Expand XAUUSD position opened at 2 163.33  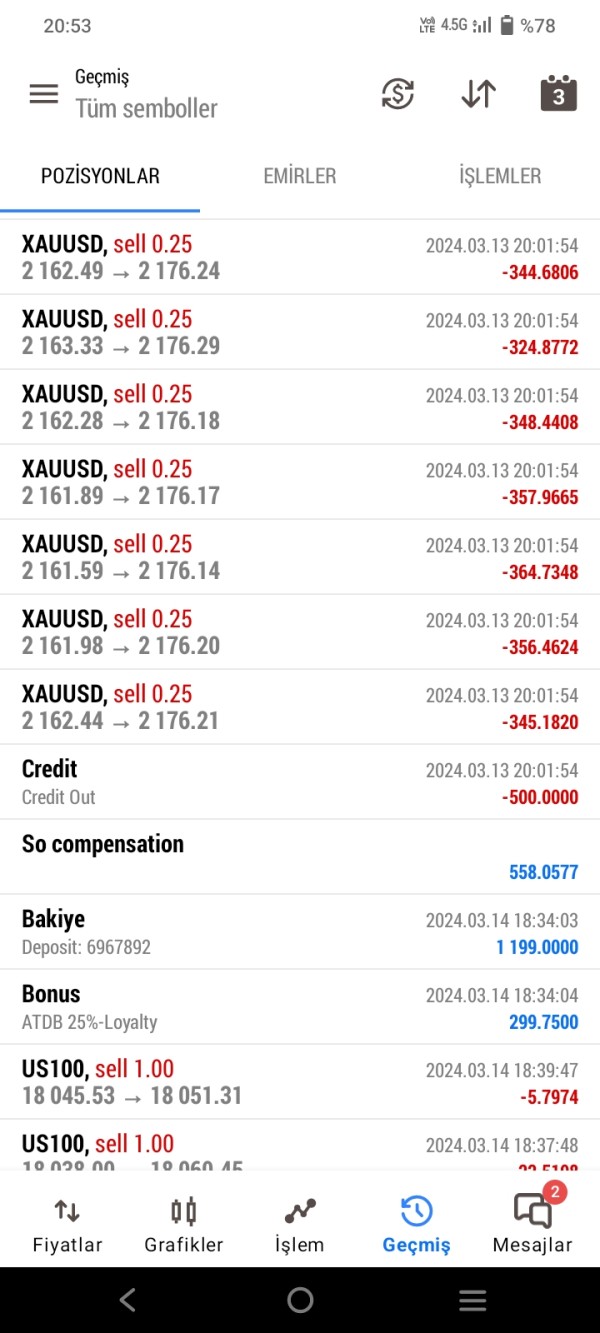pyautogui.click(x=300, y=332)
